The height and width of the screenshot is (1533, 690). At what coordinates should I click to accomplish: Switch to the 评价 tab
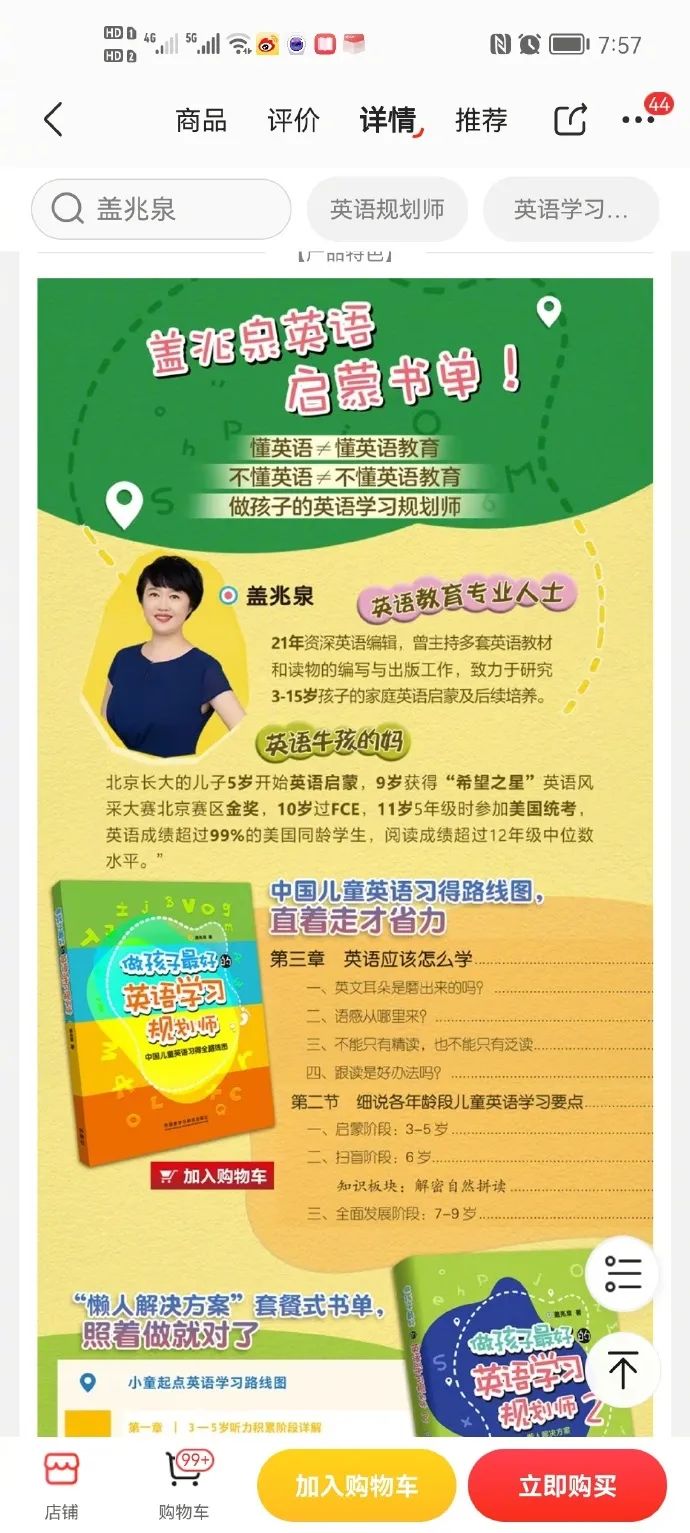tap(293, 120)
